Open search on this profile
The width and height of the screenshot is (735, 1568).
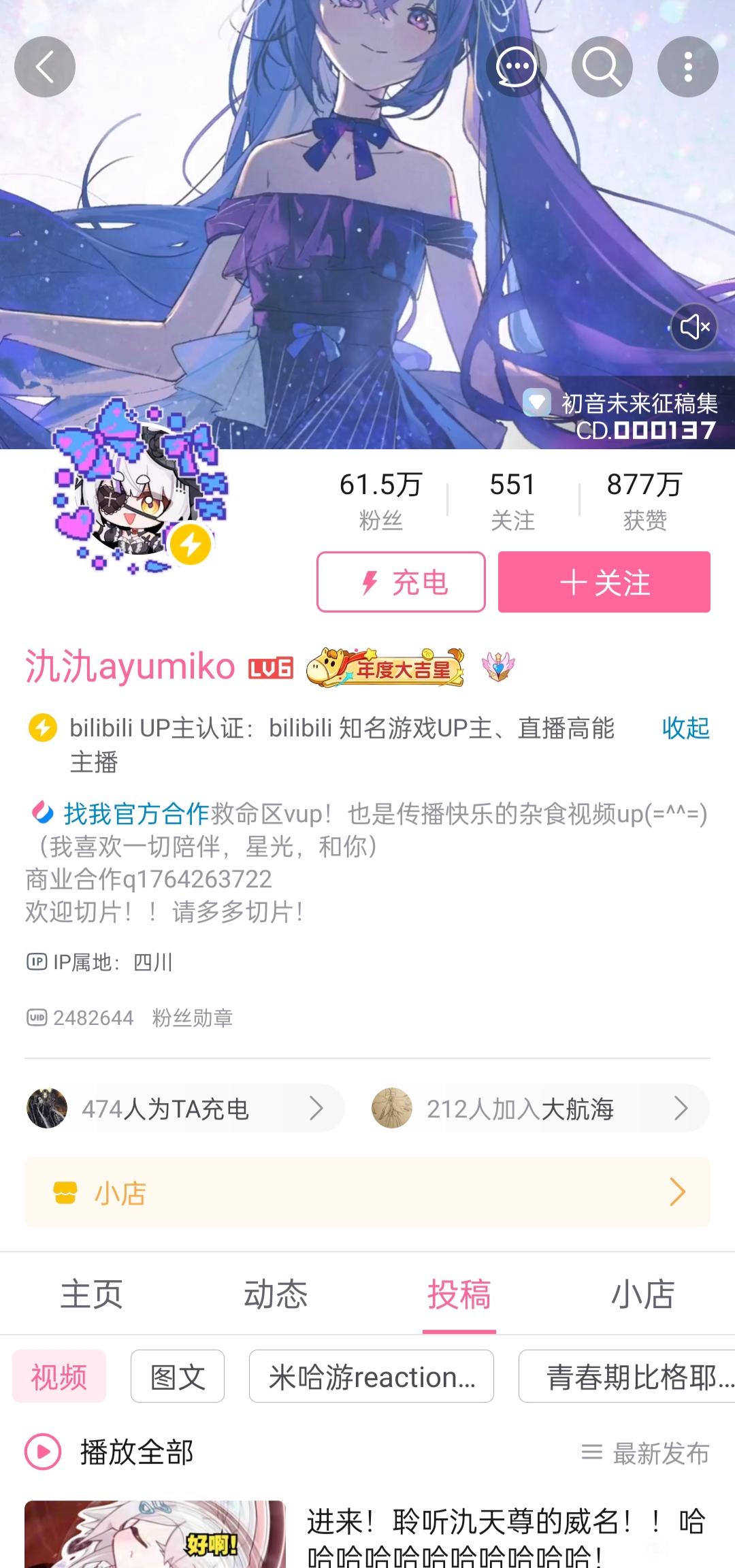(x=602, y=67)
